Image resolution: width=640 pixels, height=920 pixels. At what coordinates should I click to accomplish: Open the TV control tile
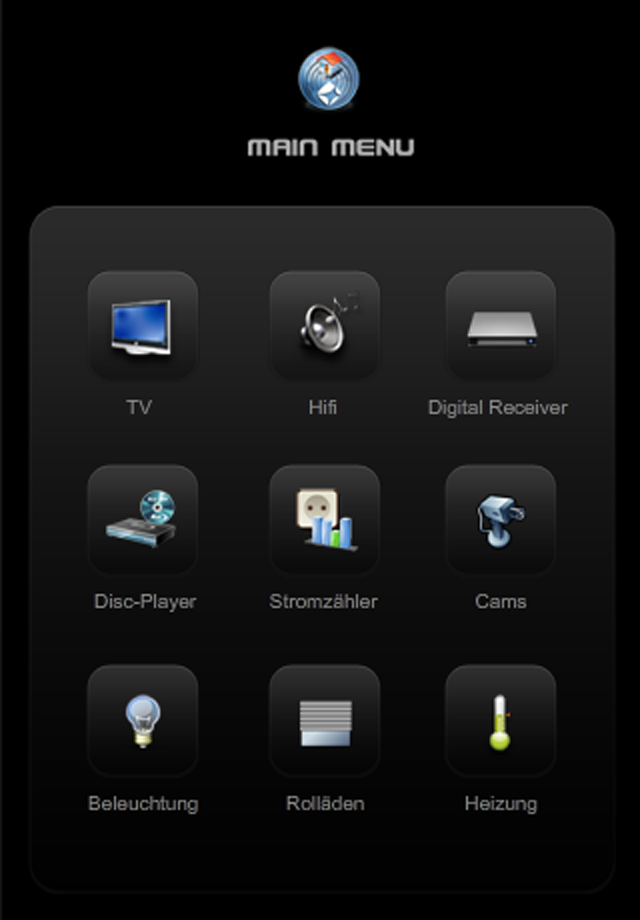coord(142,325)
